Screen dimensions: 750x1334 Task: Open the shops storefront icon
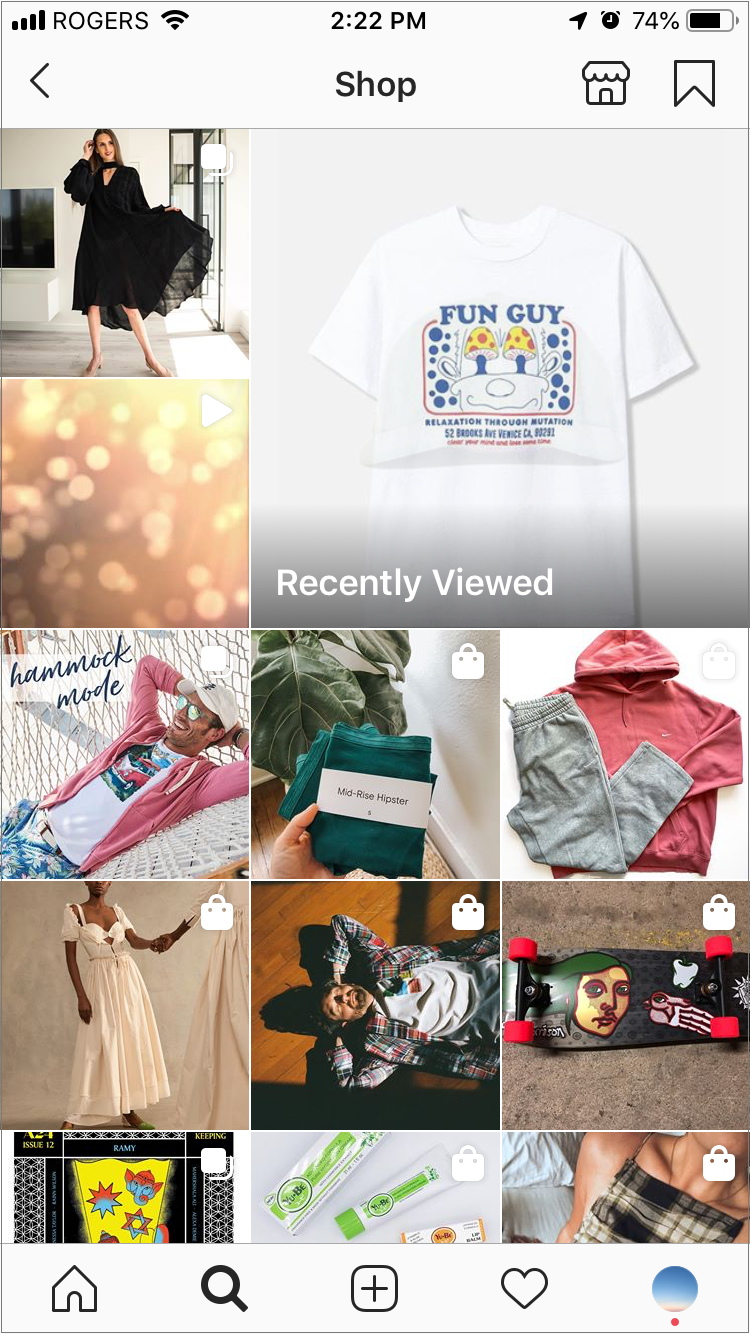606,84
